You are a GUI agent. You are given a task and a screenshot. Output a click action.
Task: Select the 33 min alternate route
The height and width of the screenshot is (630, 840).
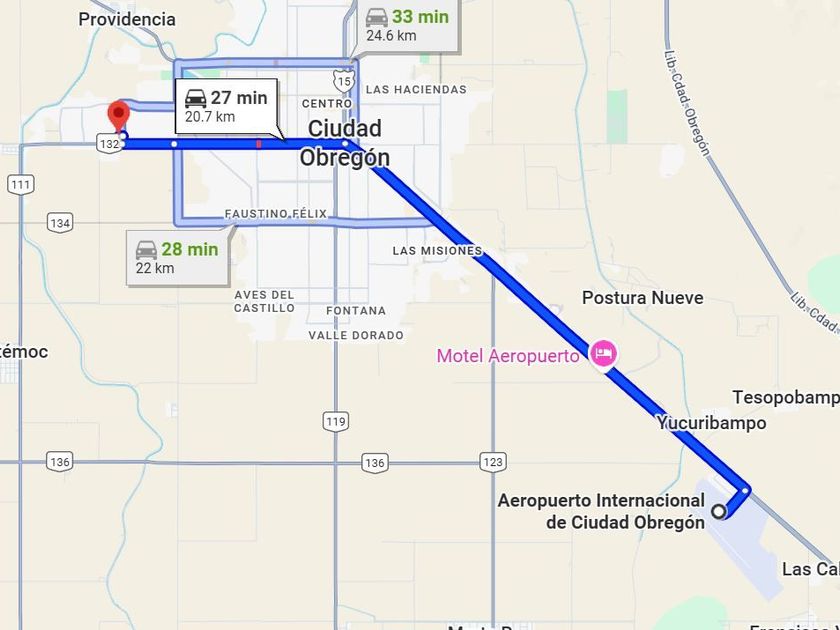(x=407, y=25)
